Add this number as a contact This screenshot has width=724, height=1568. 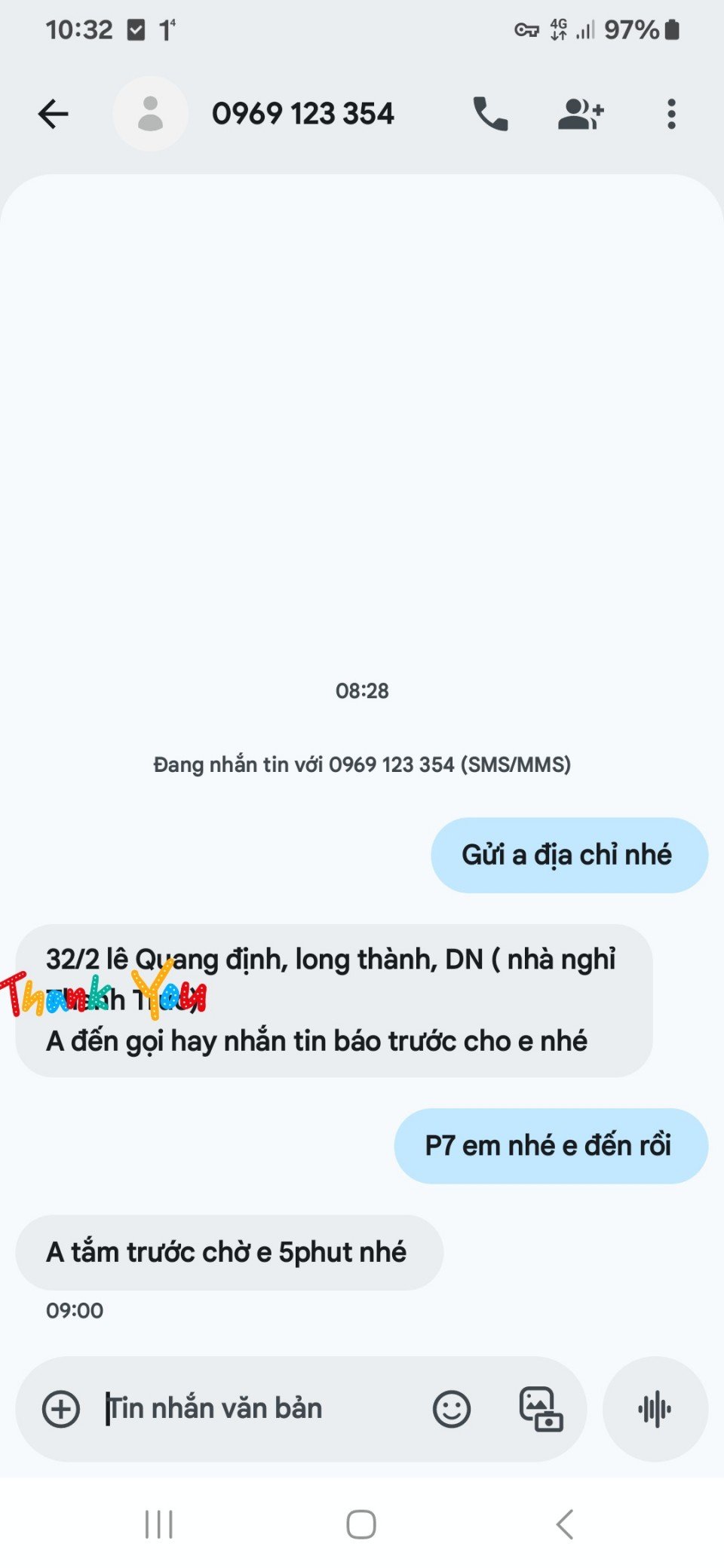point(580,115)
